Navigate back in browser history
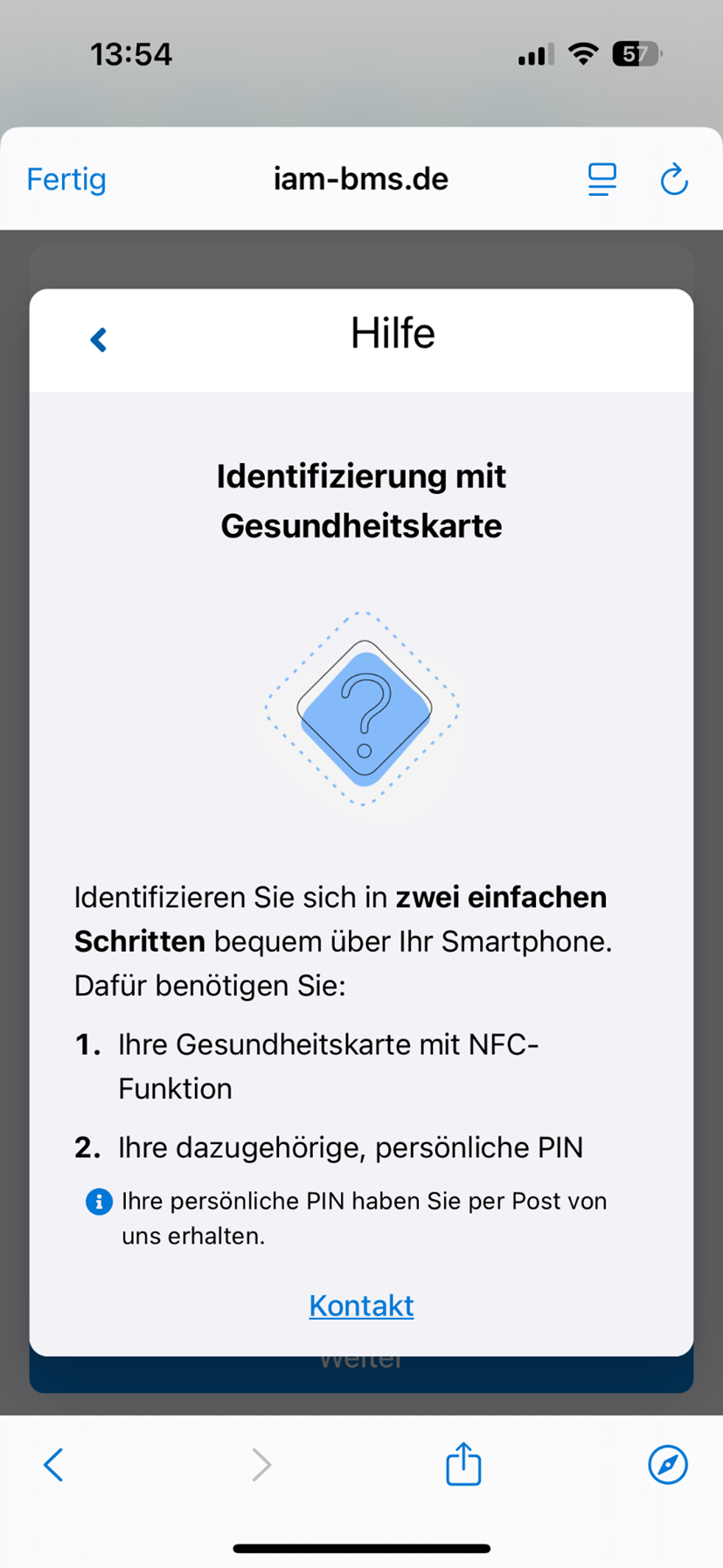The height and width of the screenshot is (1568, 723). [54, 1465]
